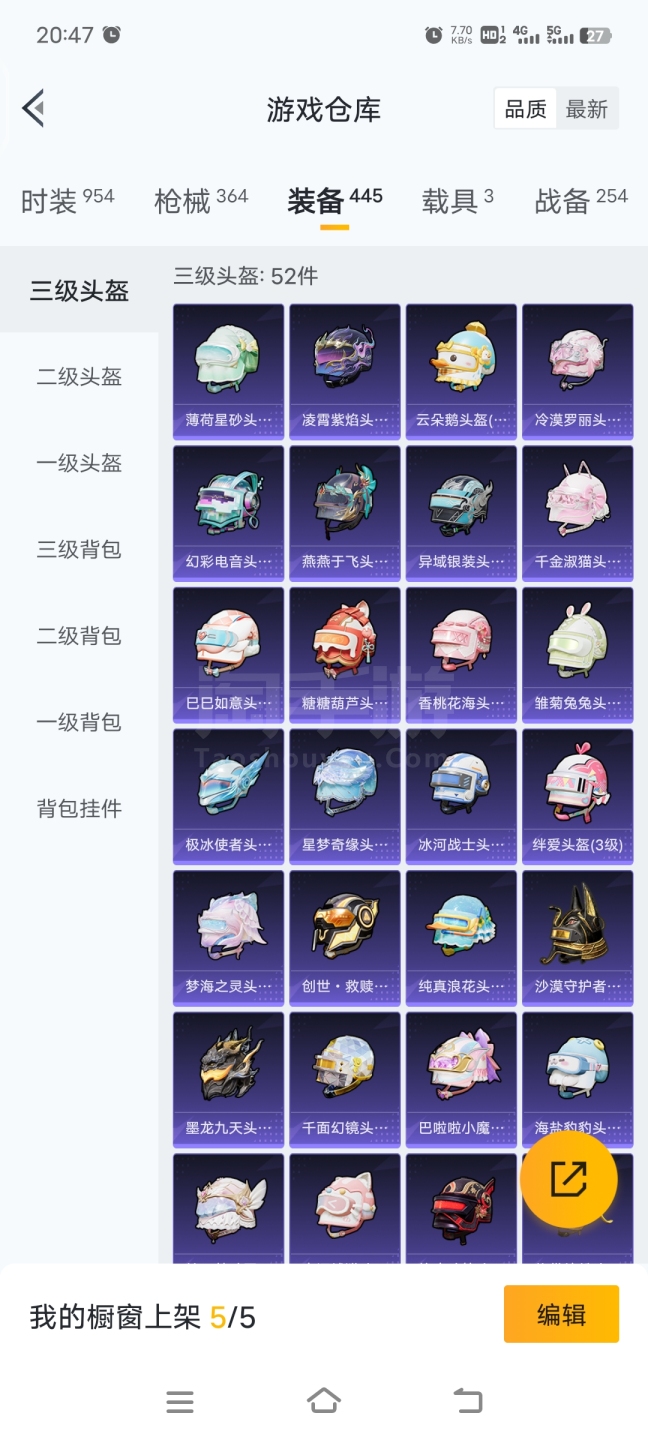Select 一级头盔 in the side menu
The image size is (648, 1440).
point(79,463)
